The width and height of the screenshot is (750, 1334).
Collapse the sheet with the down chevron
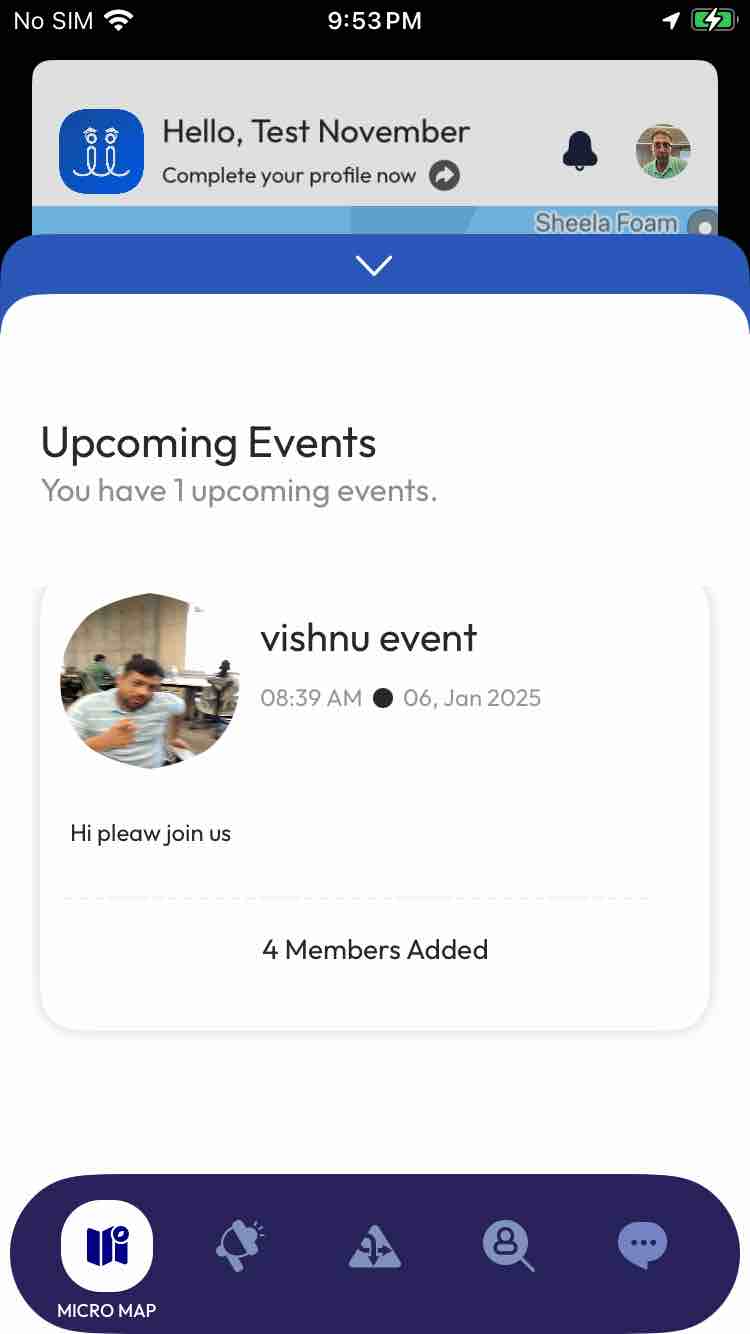click(374, 265)
